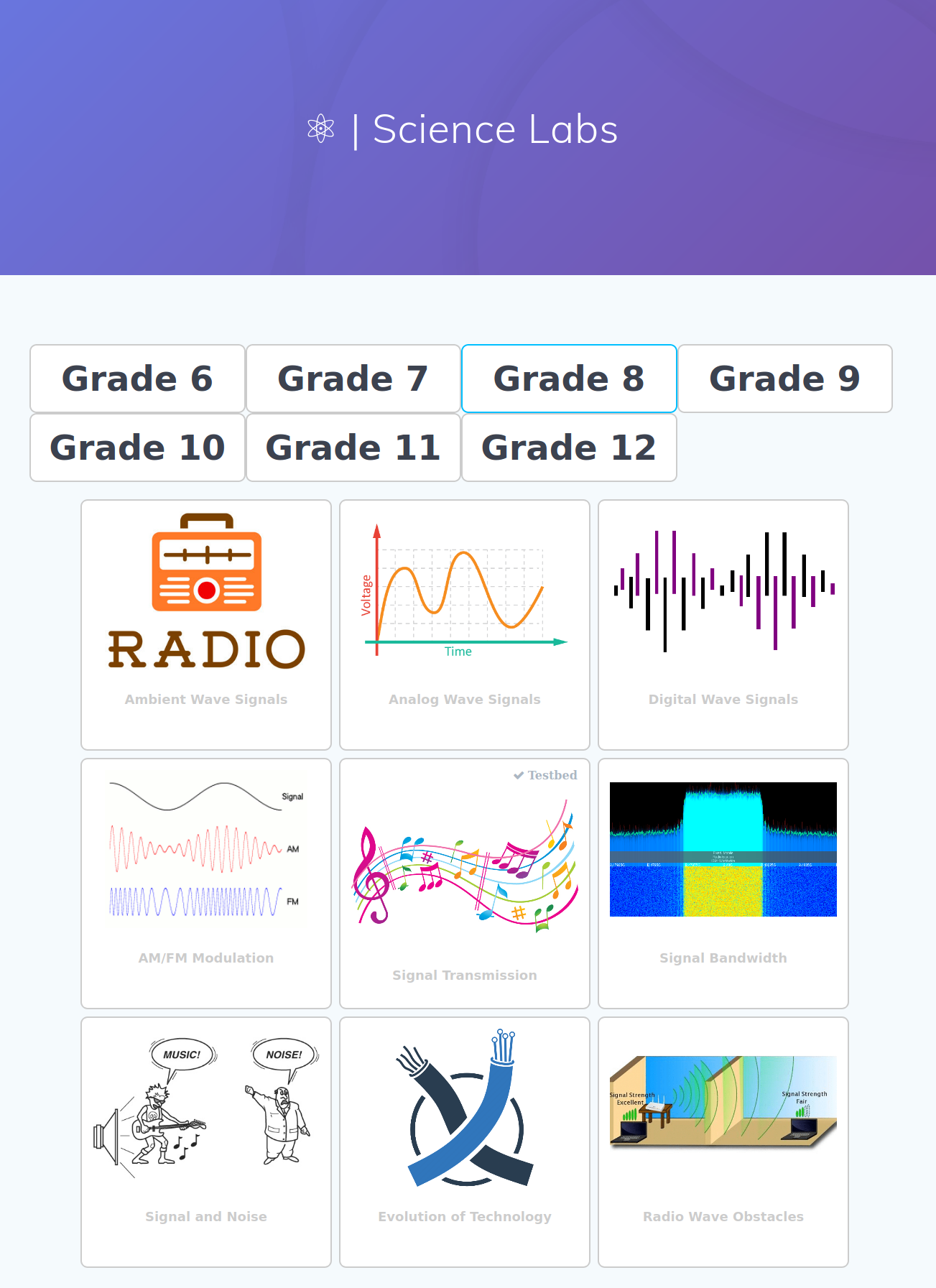Open the Digital Wave Signals lab
Screen dimensions: 936x1288
click(723, 624)
